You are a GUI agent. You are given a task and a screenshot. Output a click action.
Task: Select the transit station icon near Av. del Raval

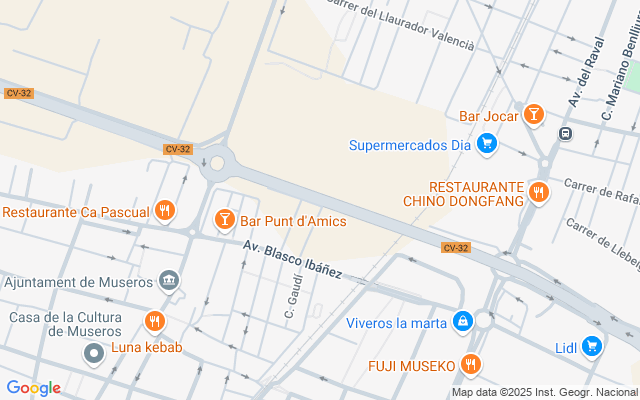point(566,133)
